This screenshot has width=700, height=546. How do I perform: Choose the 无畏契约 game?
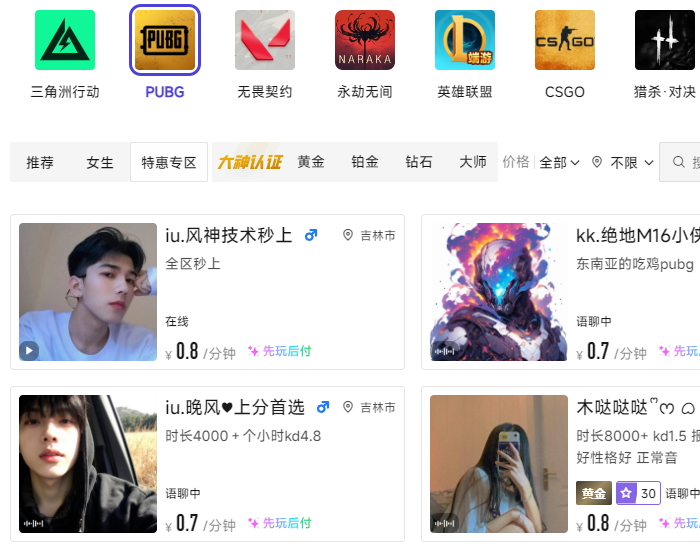point(265,40)
